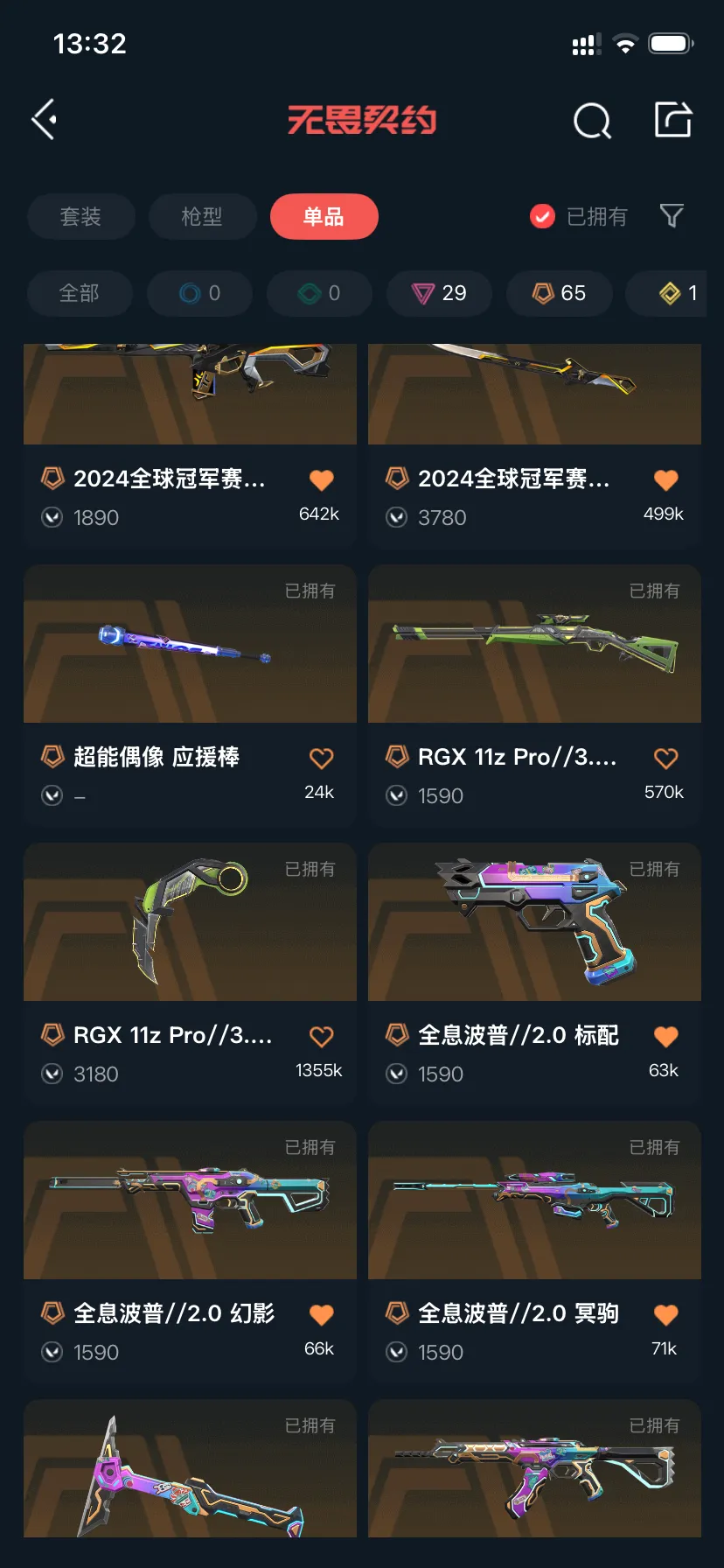This screenshot has height=1568, width=724.
Task: Toggle the 已拥有 checkbox
Action: [x=543, y=216]
